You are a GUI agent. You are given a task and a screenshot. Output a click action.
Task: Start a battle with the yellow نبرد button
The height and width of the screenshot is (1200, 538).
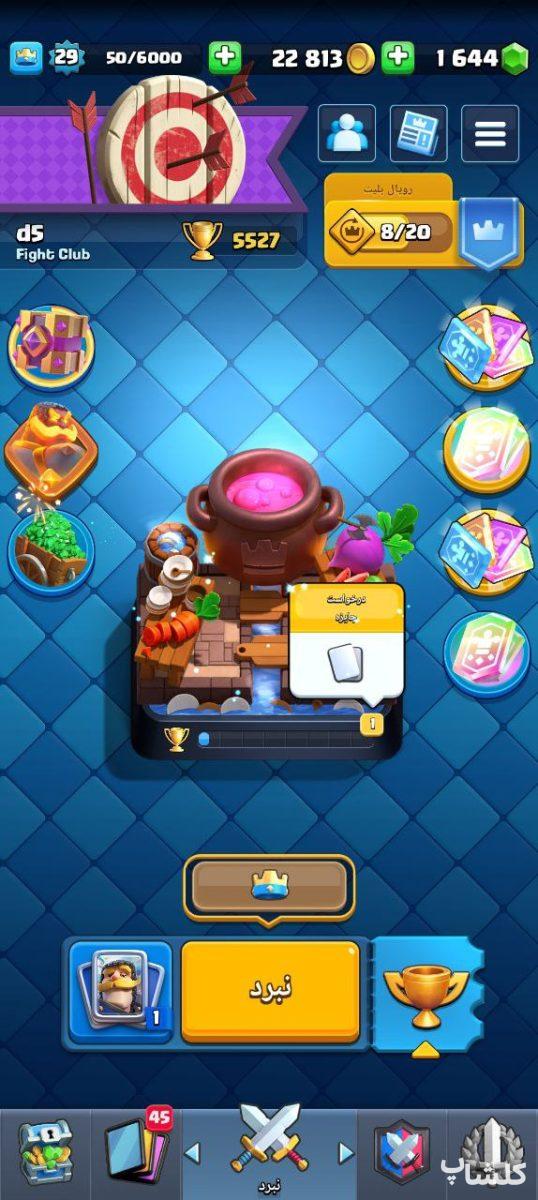[270, 991]
